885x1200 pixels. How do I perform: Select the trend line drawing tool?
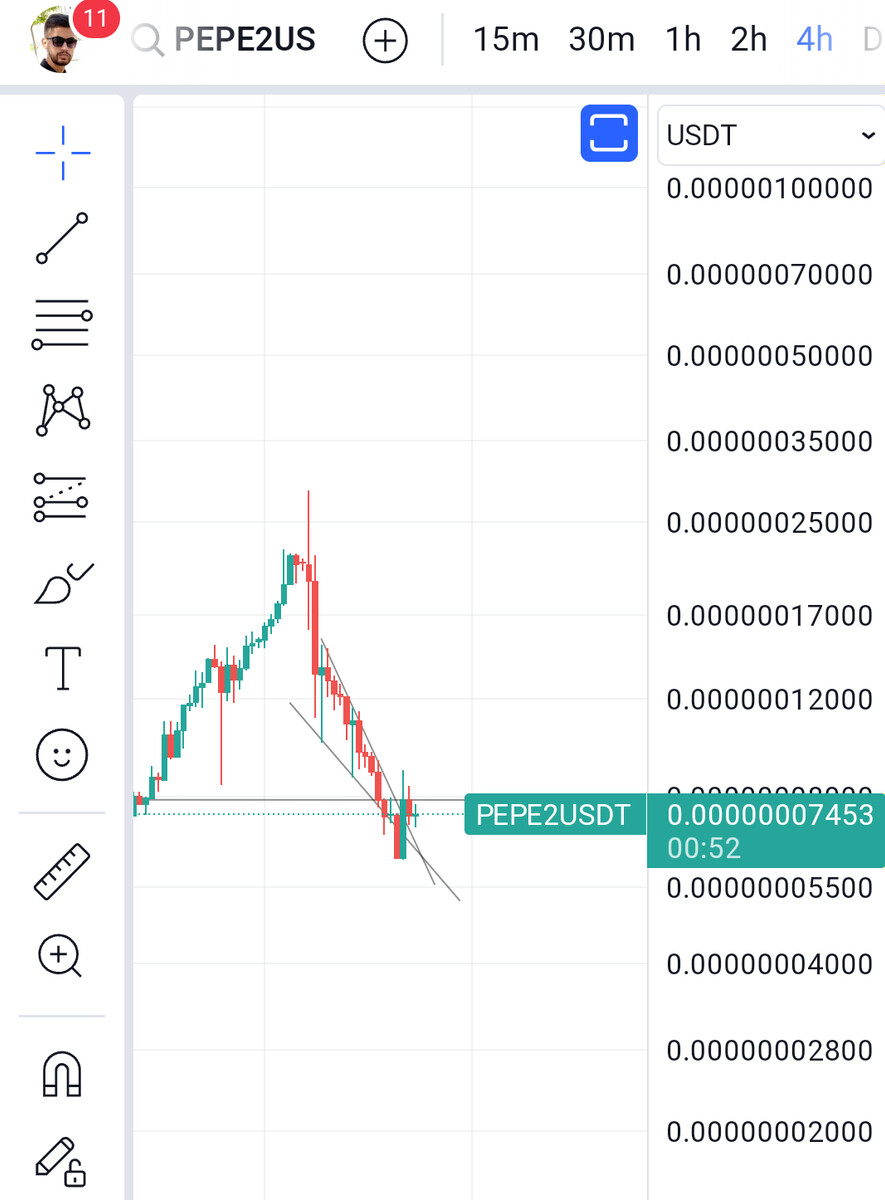62,238
